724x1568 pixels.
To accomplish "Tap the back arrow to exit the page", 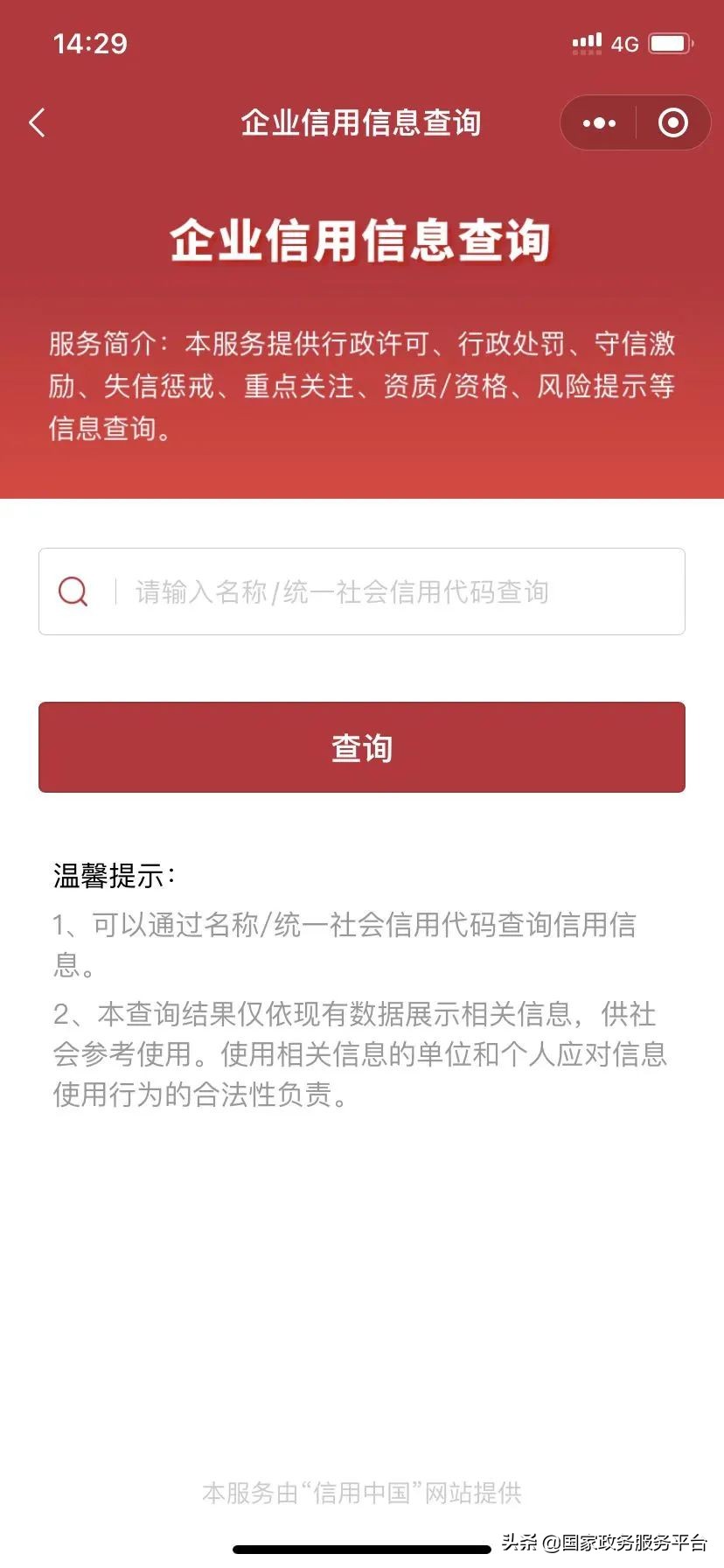I will click(x=36, y=122).
